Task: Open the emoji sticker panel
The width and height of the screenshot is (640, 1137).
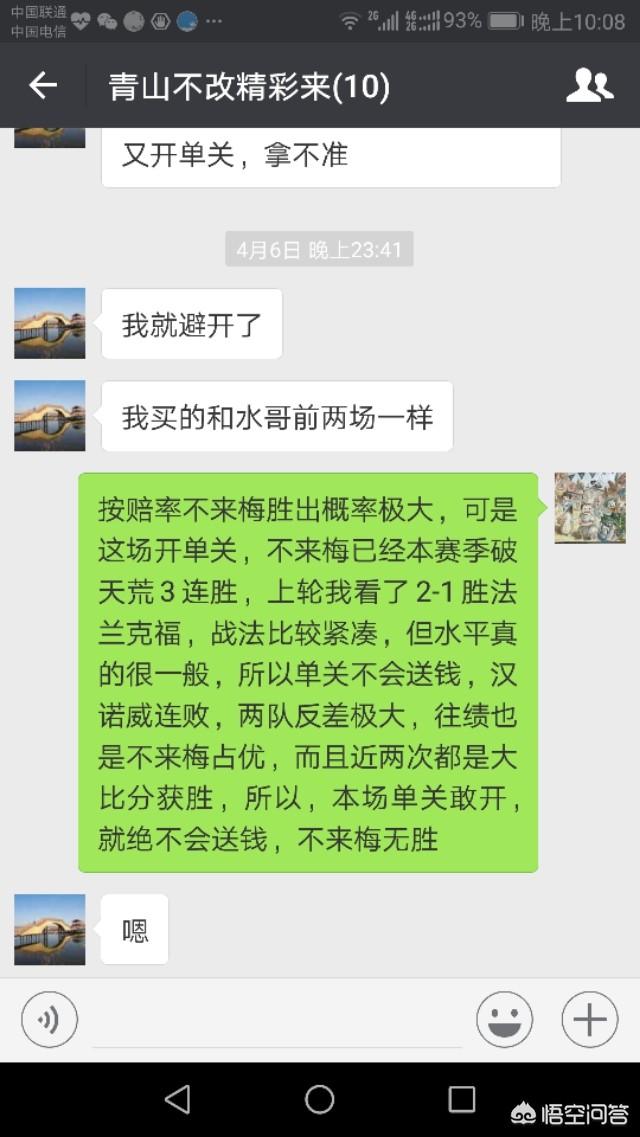Action: (x=504, y=1020)
